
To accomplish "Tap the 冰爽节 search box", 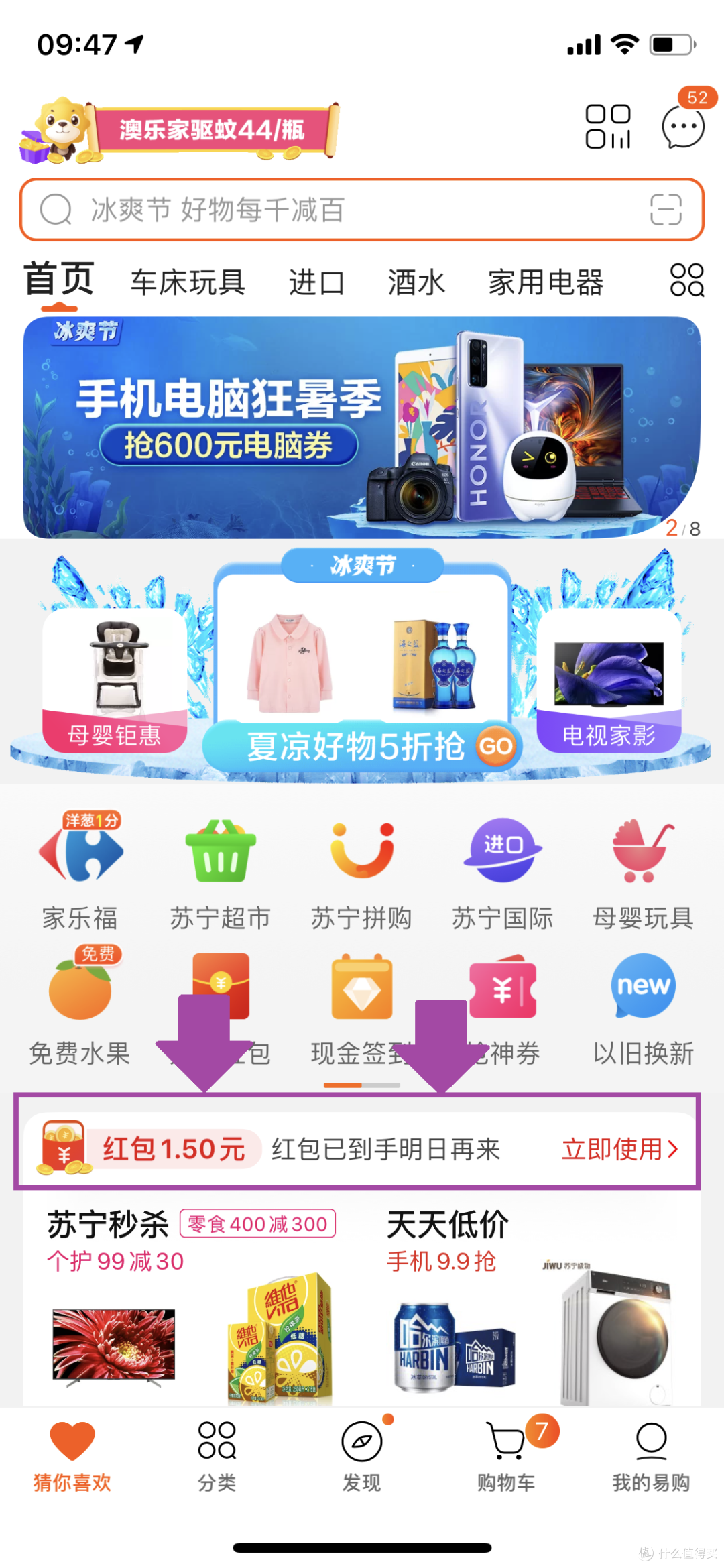I will tap(335, 210).
